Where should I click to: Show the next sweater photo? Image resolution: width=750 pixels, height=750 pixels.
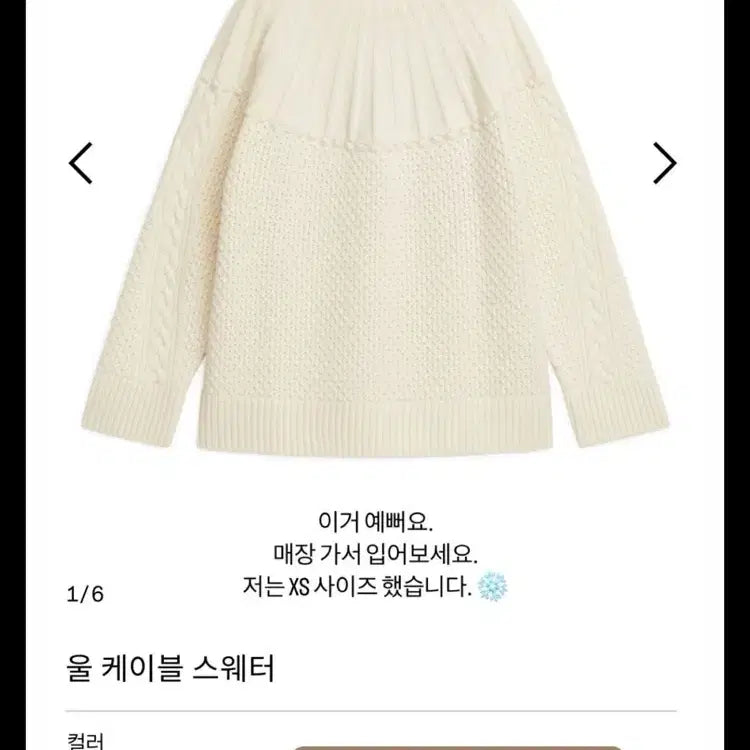point(665,163)
